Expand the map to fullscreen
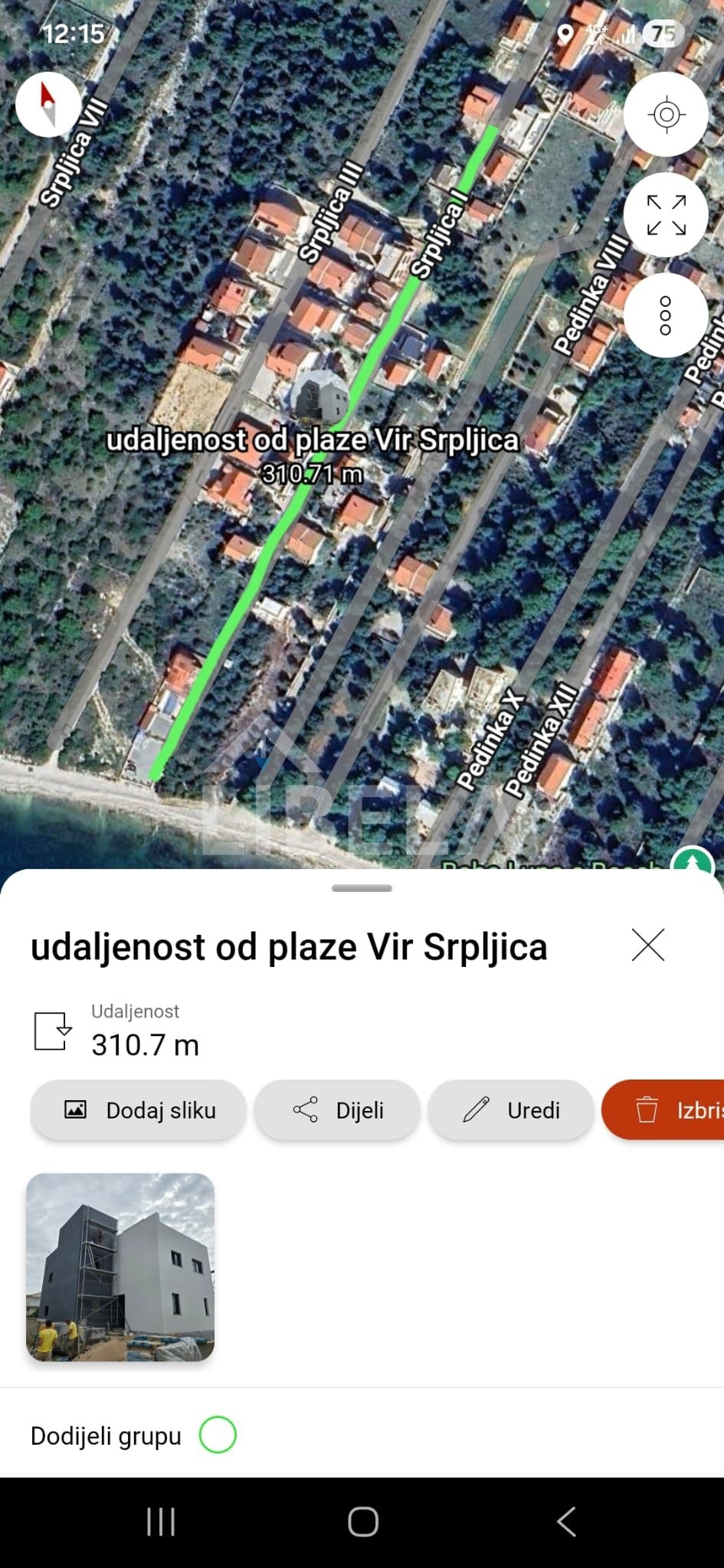This screenshot has height=1568, width=724. coord(666,215)
